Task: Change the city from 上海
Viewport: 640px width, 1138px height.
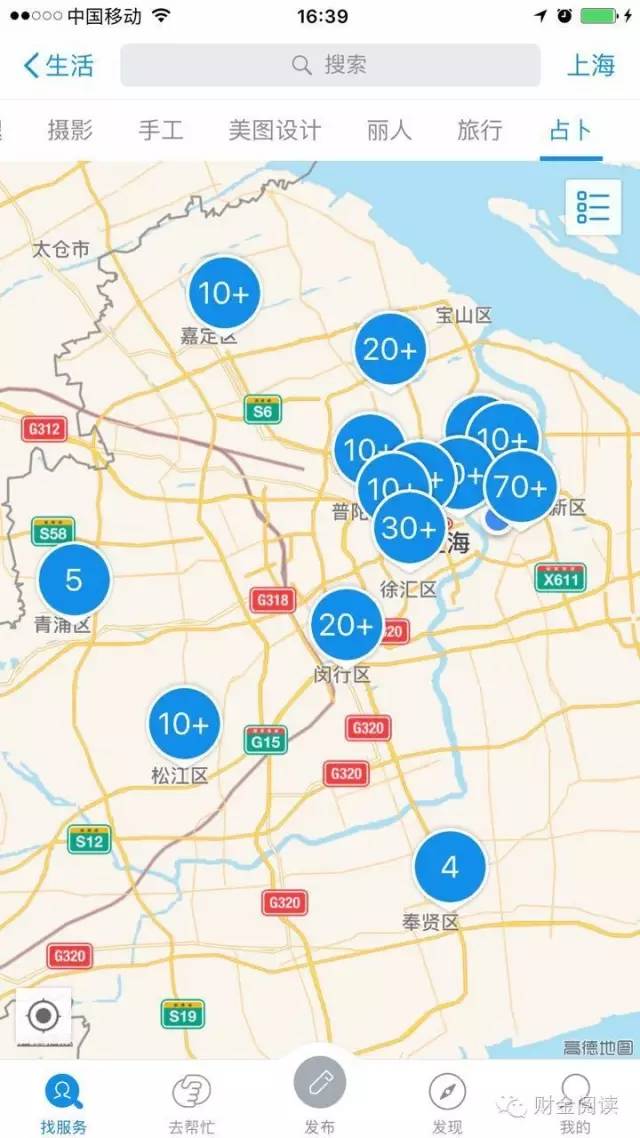Action: [591, 66]
